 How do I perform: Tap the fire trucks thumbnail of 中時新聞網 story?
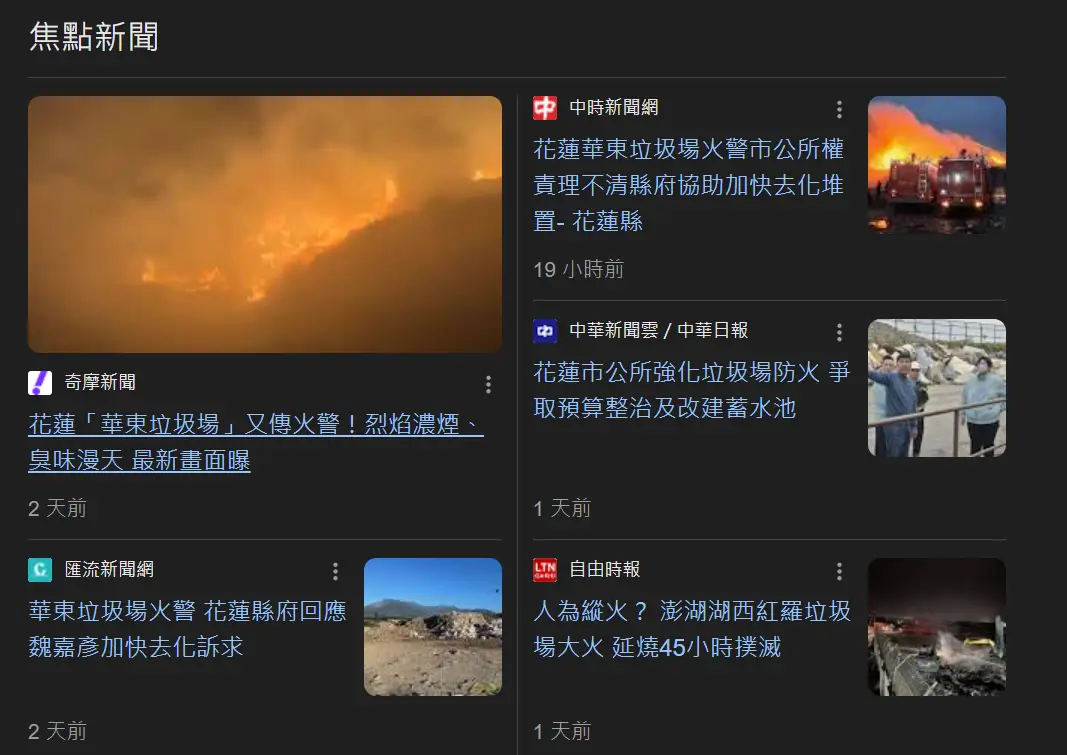(x=936, y=165)
